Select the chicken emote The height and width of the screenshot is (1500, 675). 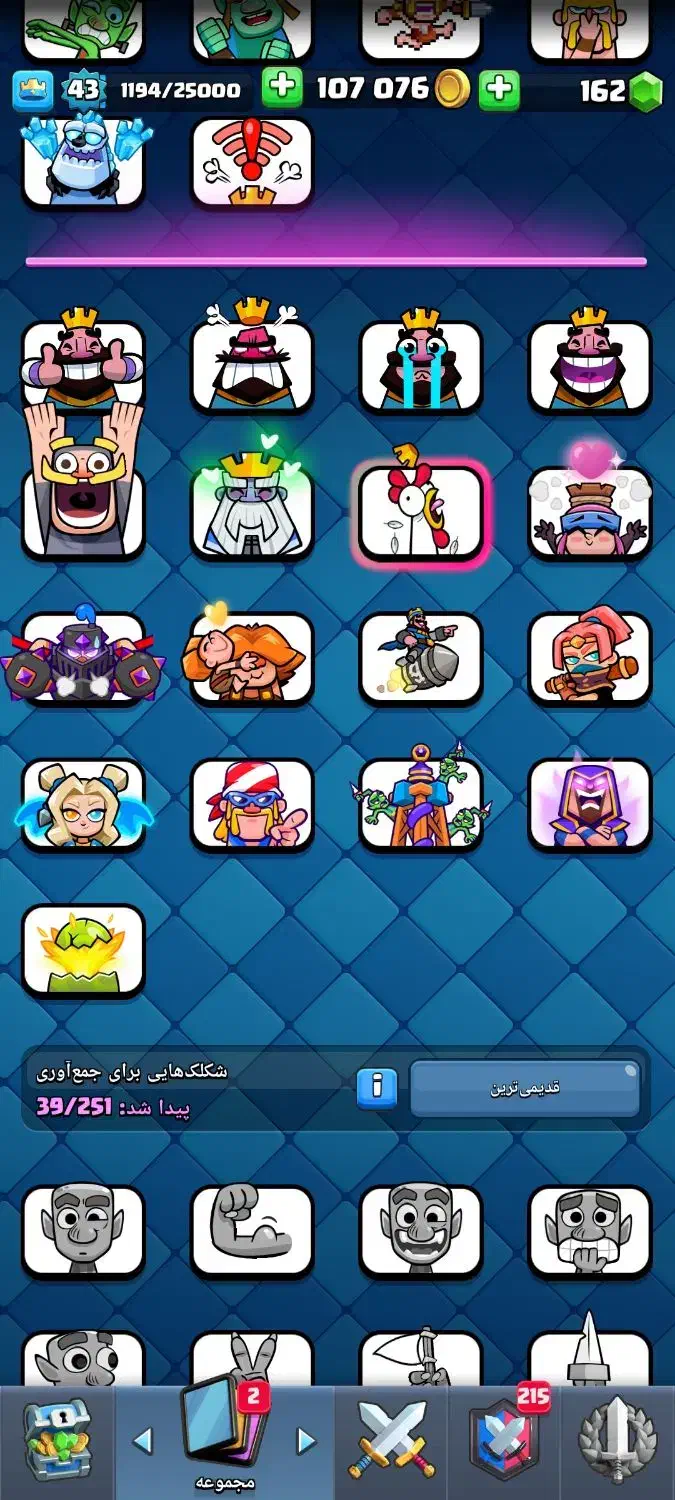(421, 511)
